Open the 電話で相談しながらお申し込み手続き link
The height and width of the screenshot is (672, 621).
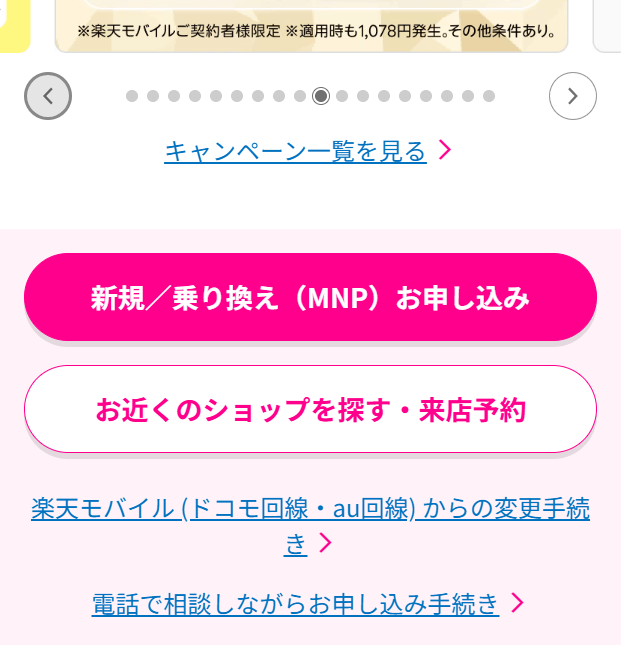296,603
